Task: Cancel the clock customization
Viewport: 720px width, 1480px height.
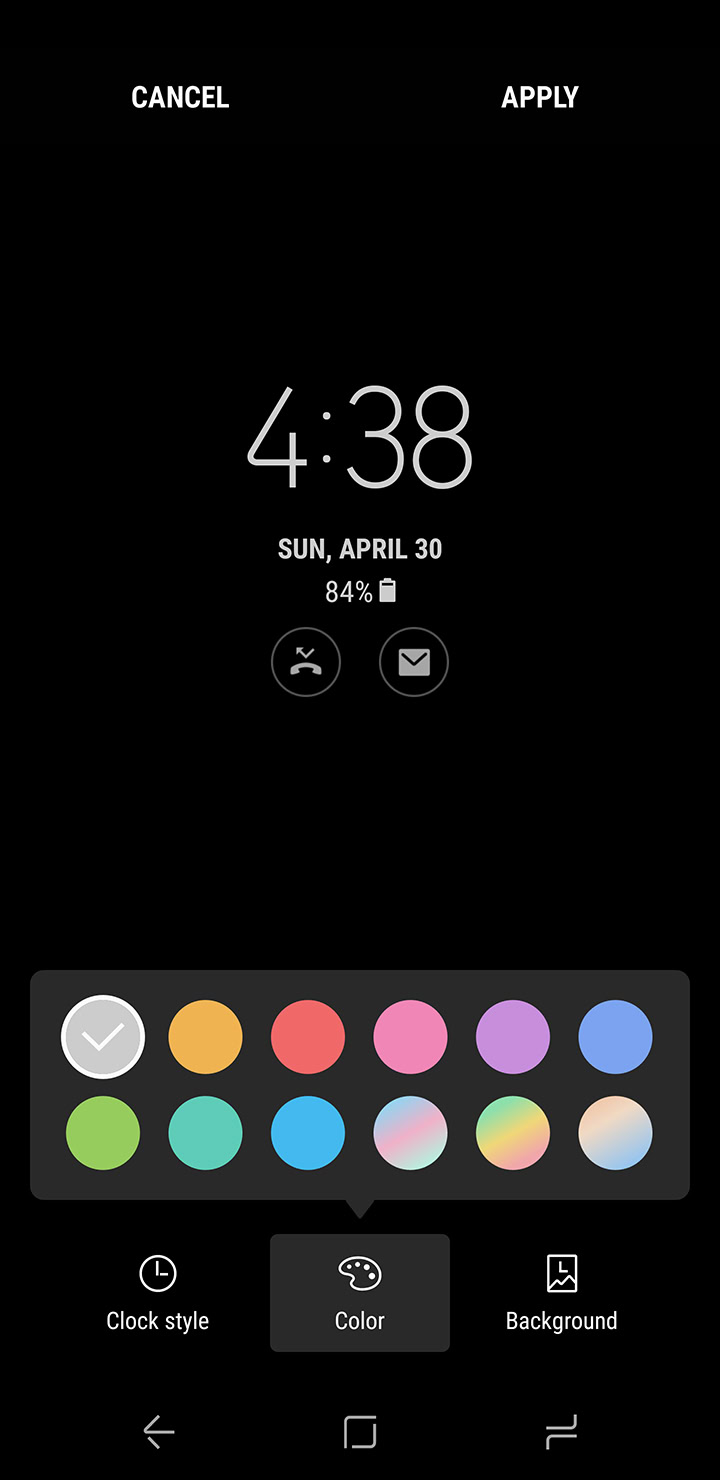Action: [x=180, y=97]
